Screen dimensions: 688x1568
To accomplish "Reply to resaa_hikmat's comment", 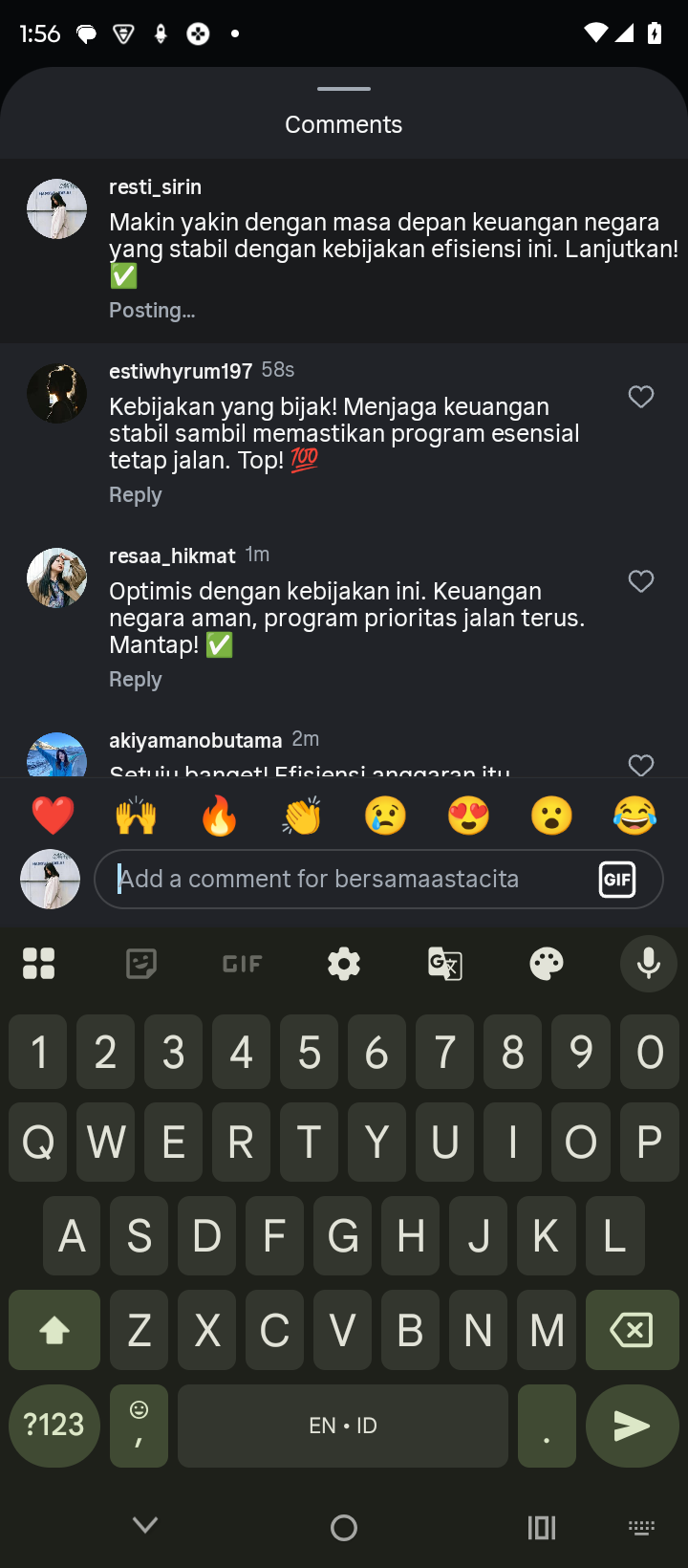I will point(135,680).
